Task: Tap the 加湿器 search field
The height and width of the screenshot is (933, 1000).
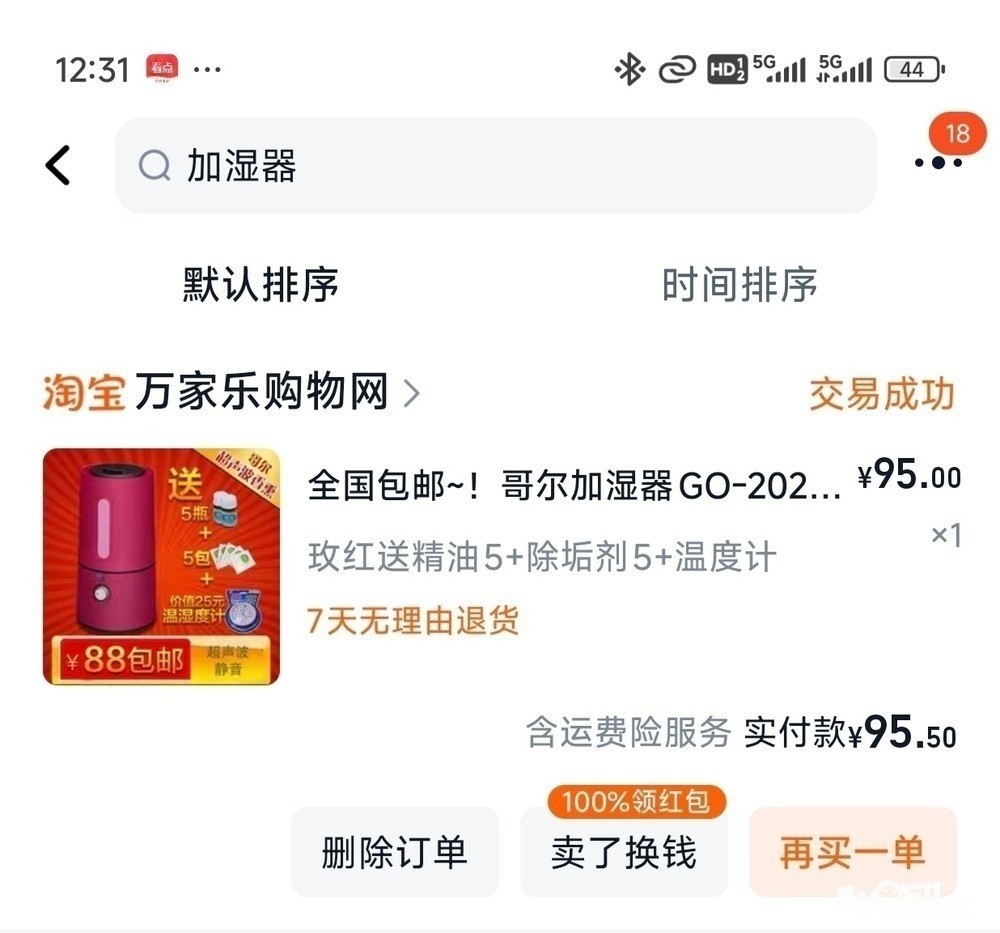Action: [495, 165]
